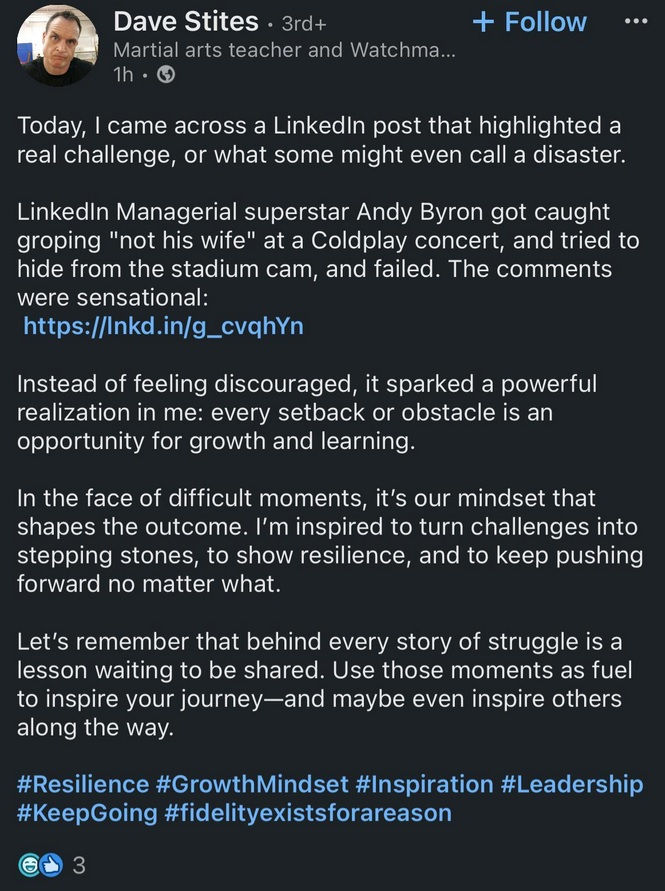
Task: Open Dave Stites' profile picture
Action: (59, 45)
